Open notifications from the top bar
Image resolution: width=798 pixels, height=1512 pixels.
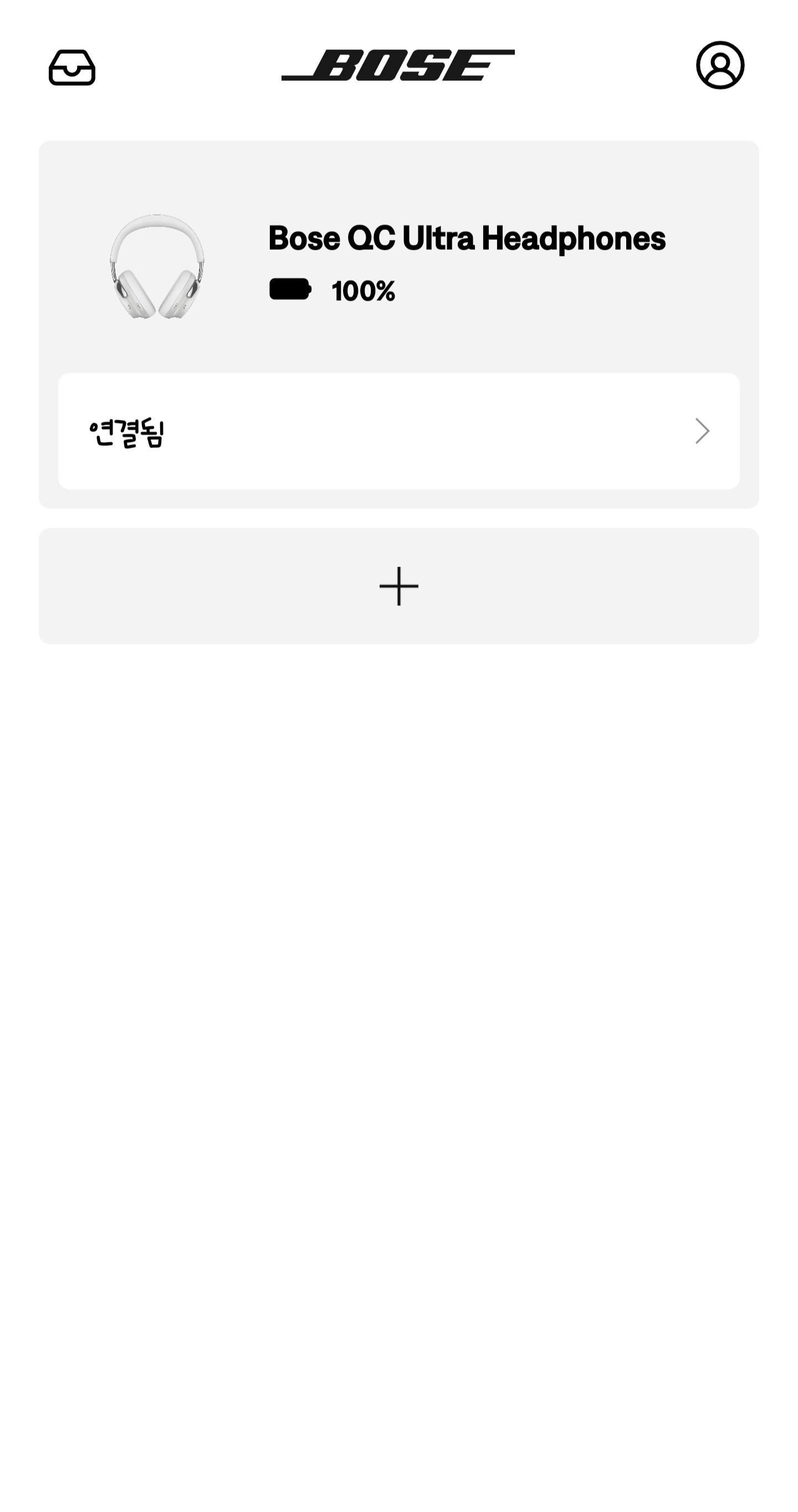(73, 68)
